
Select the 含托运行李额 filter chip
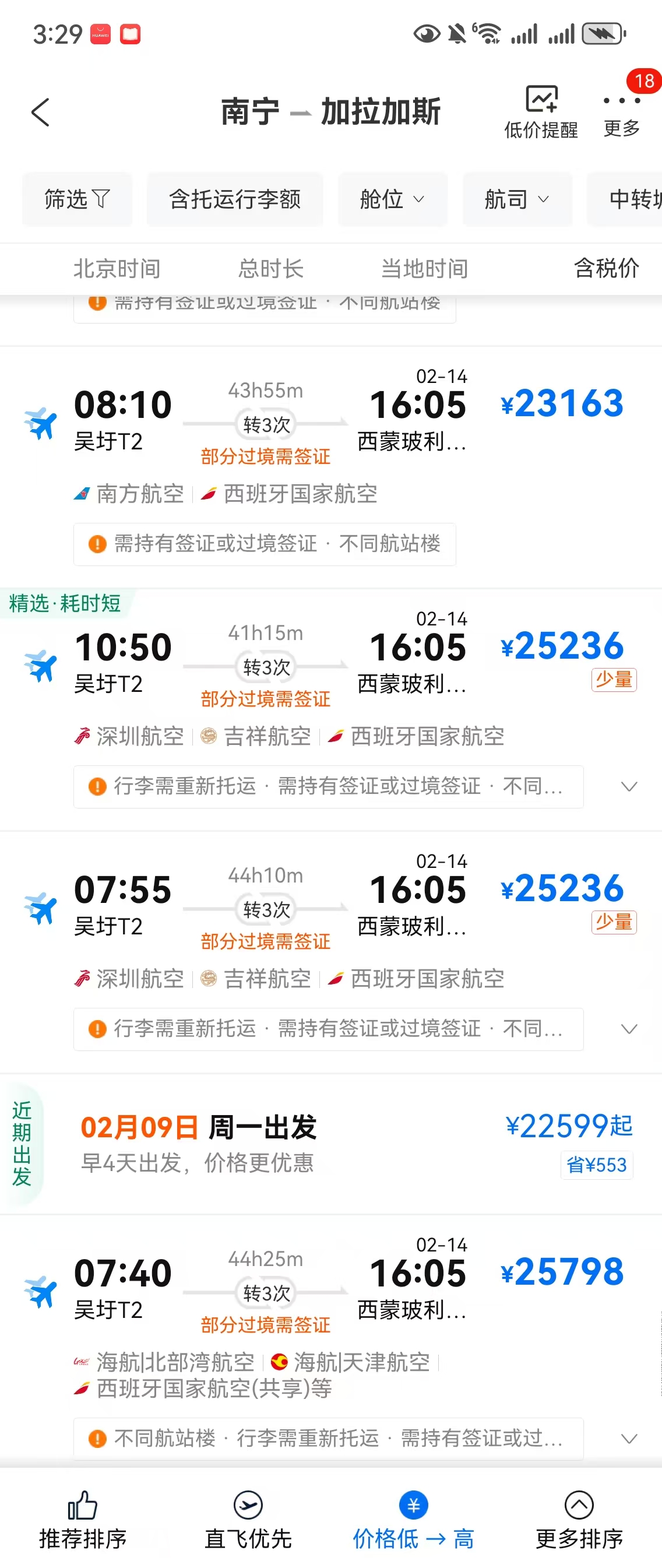[235, 199]
